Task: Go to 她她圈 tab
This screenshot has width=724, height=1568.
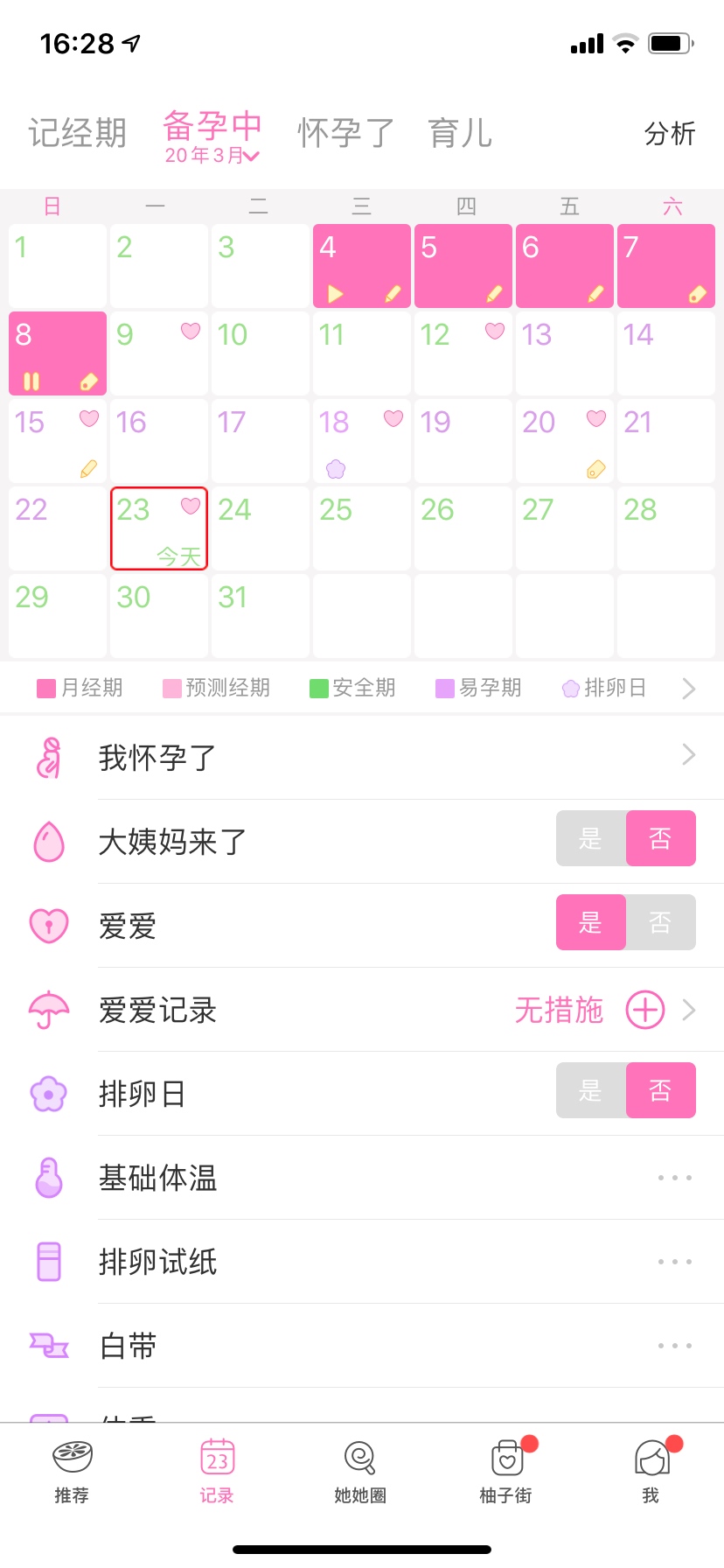Action: click(x=360, y=1470)
